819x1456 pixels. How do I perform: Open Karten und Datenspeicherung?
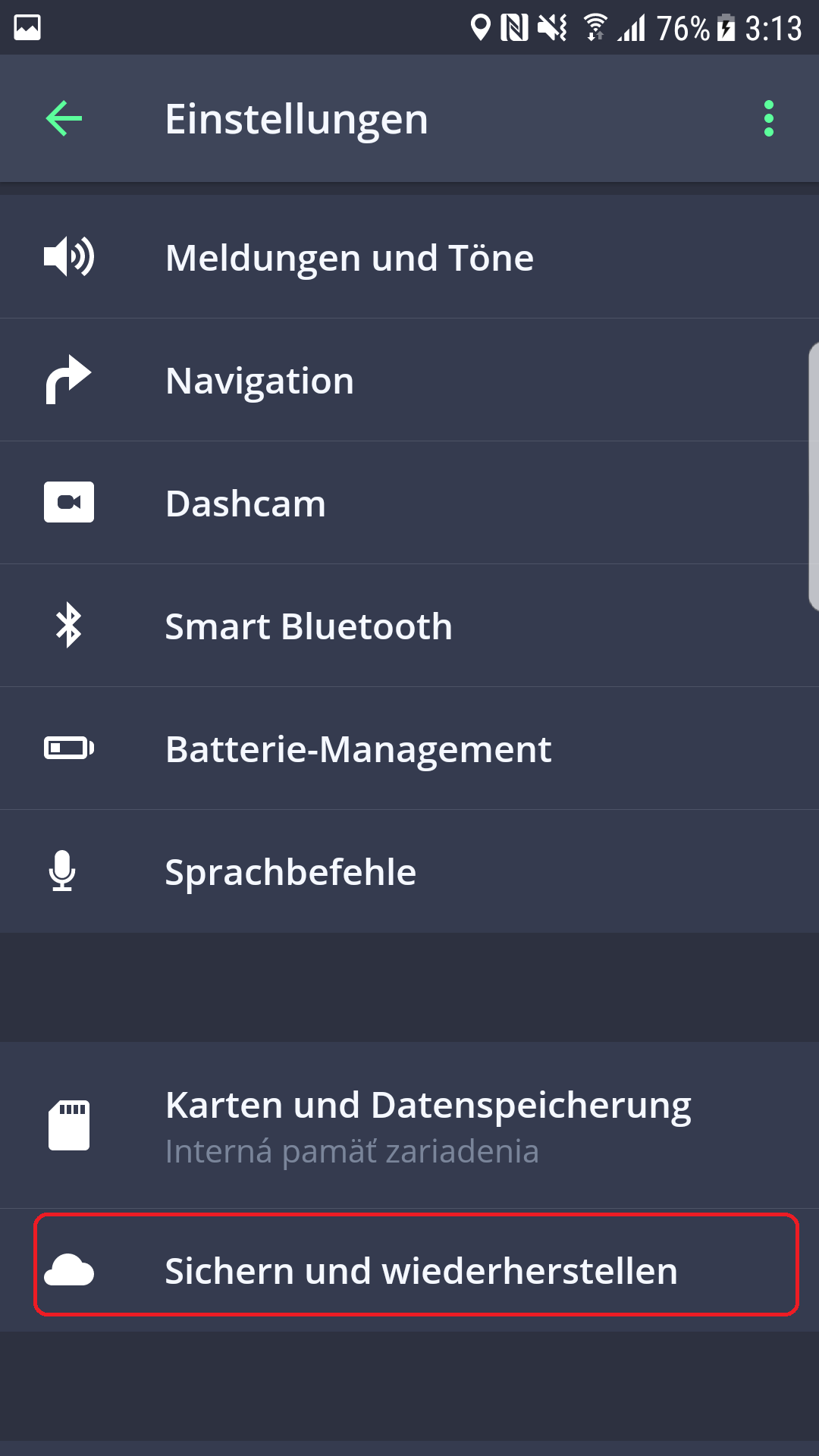tap(409, 1125)
